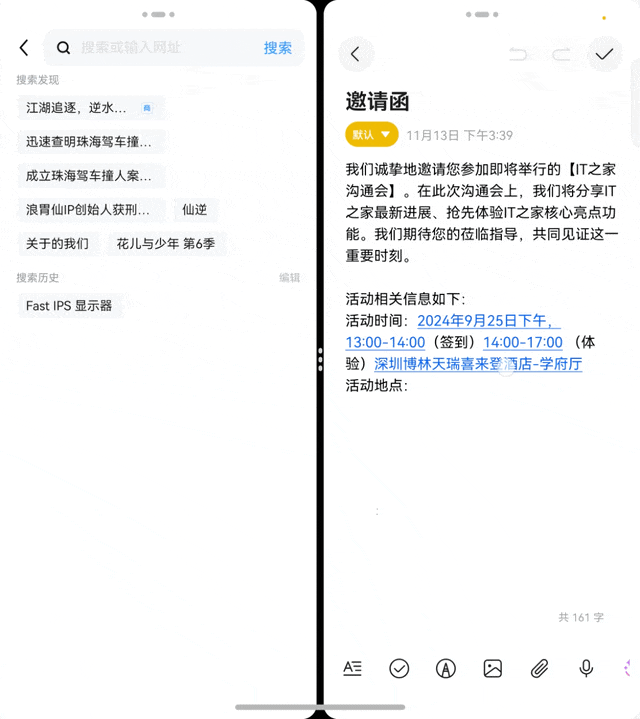Select 花儿与少年 第6季 suggestion
Viewport: 640px width, 719px height.
[165, 244]
